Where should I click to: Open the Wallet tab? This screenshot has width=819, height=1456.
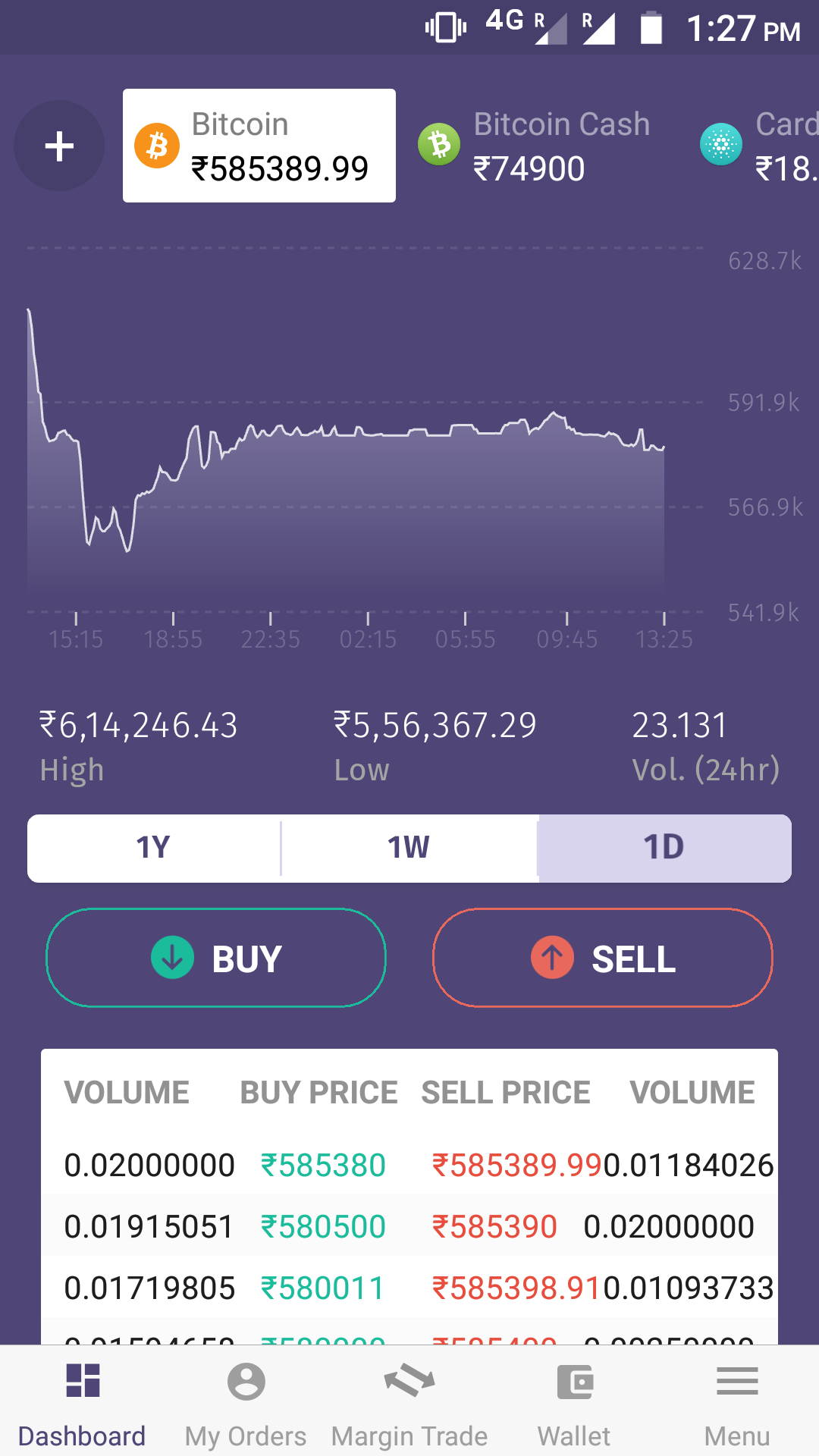574,1401
